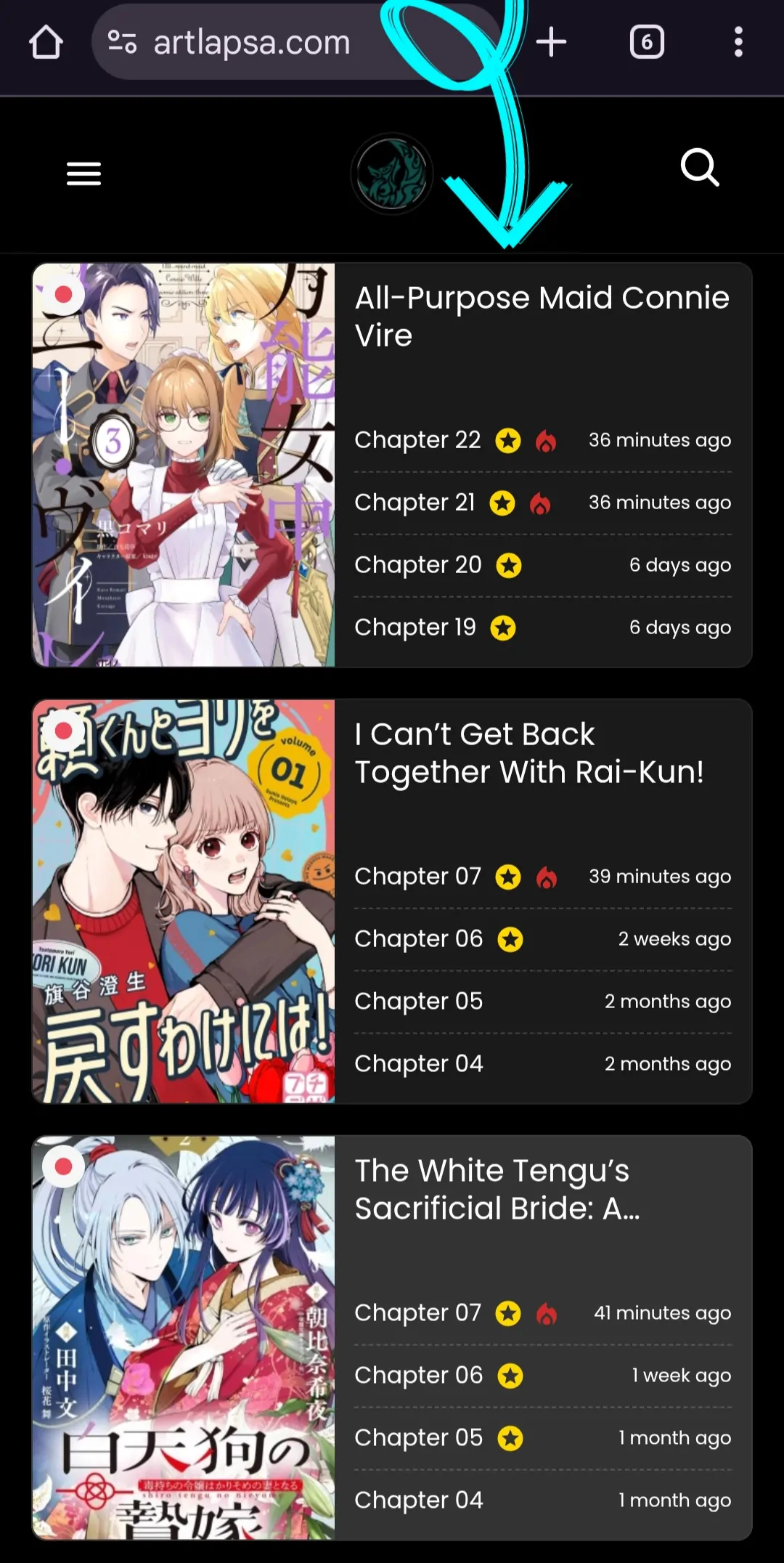Open the site search
The height and width of the screenshot is (1563, 784).
pyautogui.click(x=699, y=169)
